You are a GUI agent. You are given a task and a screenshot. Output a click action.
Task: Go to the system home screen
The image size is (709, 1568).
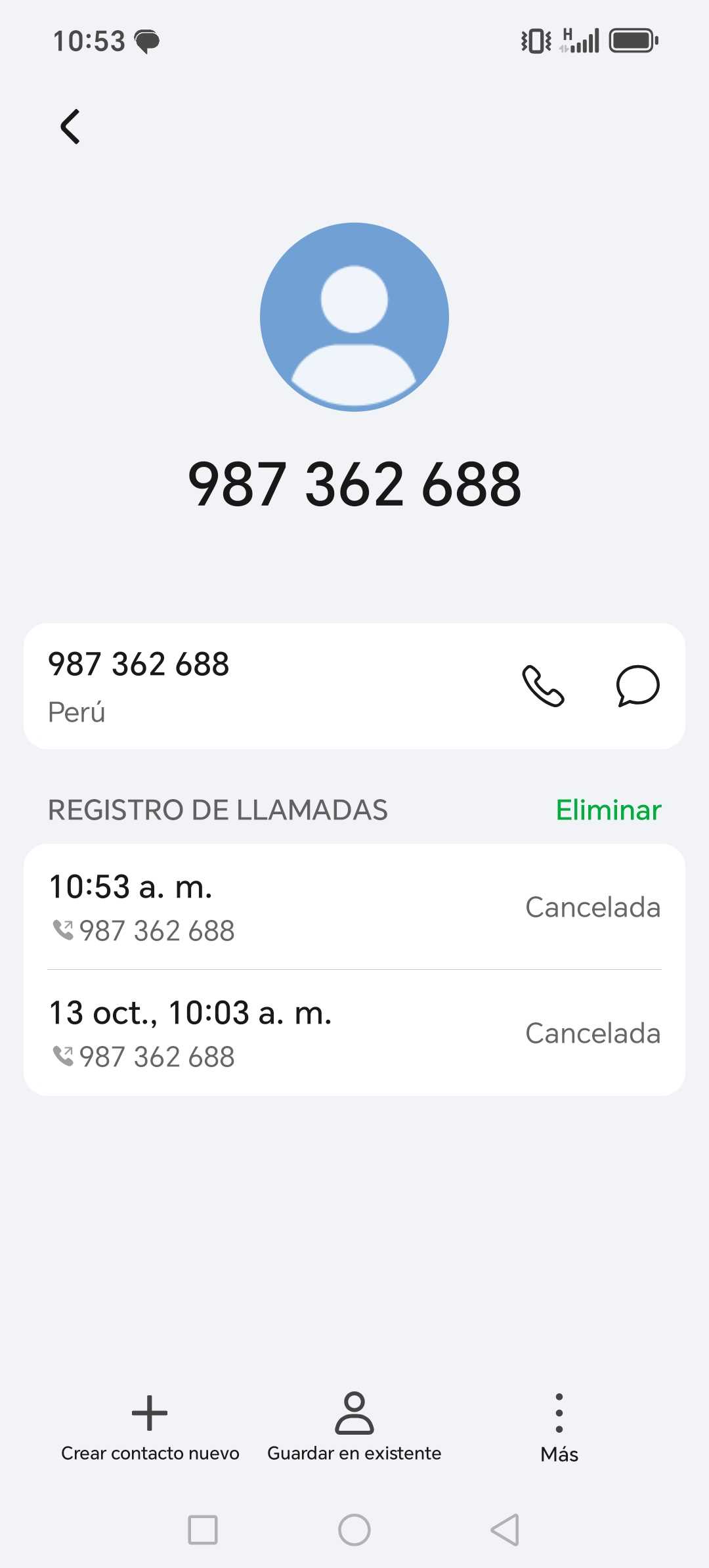click(354, 1530)
